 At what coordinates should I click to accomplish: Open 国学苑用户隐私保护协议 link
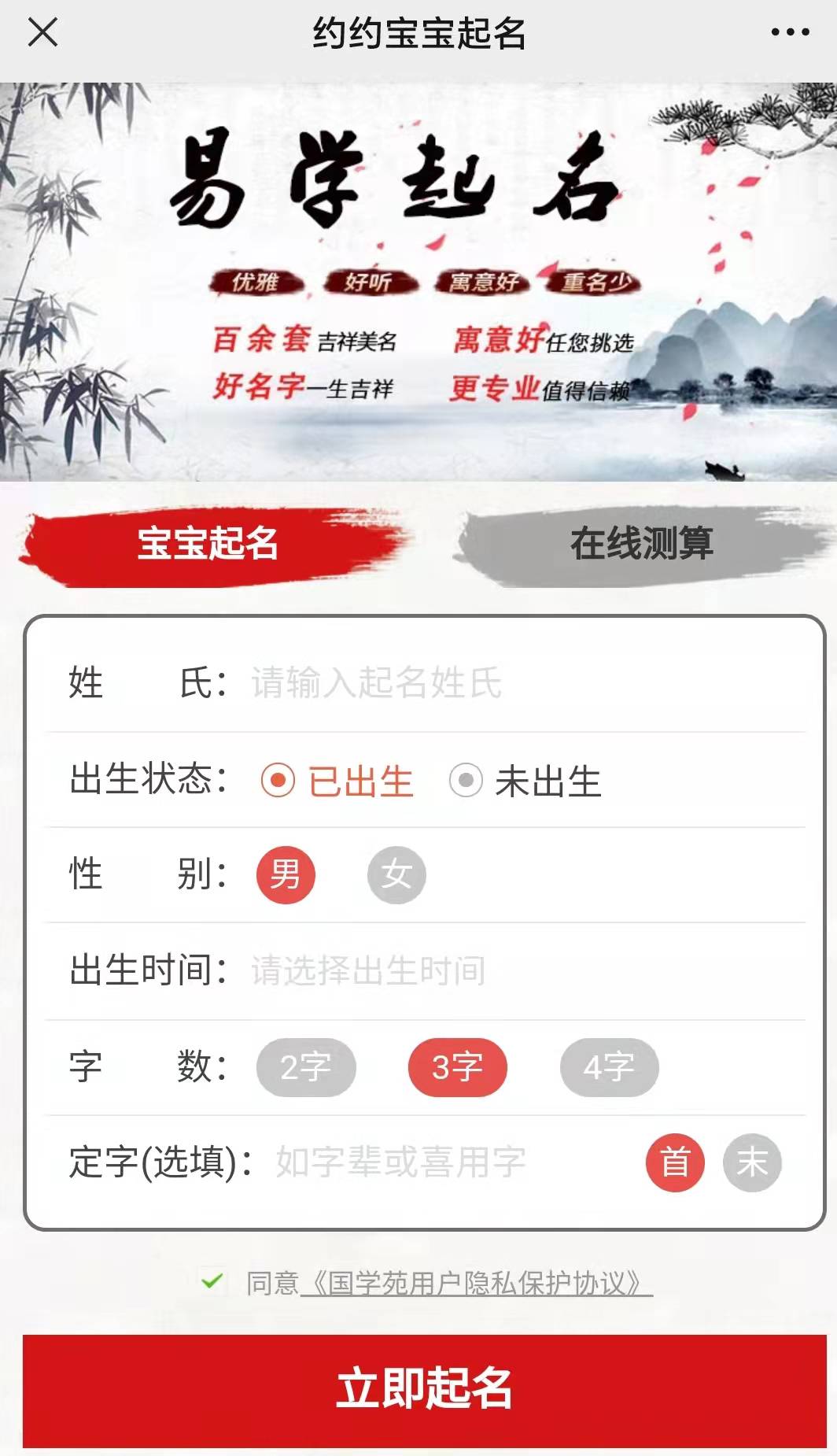(476, 1284)
